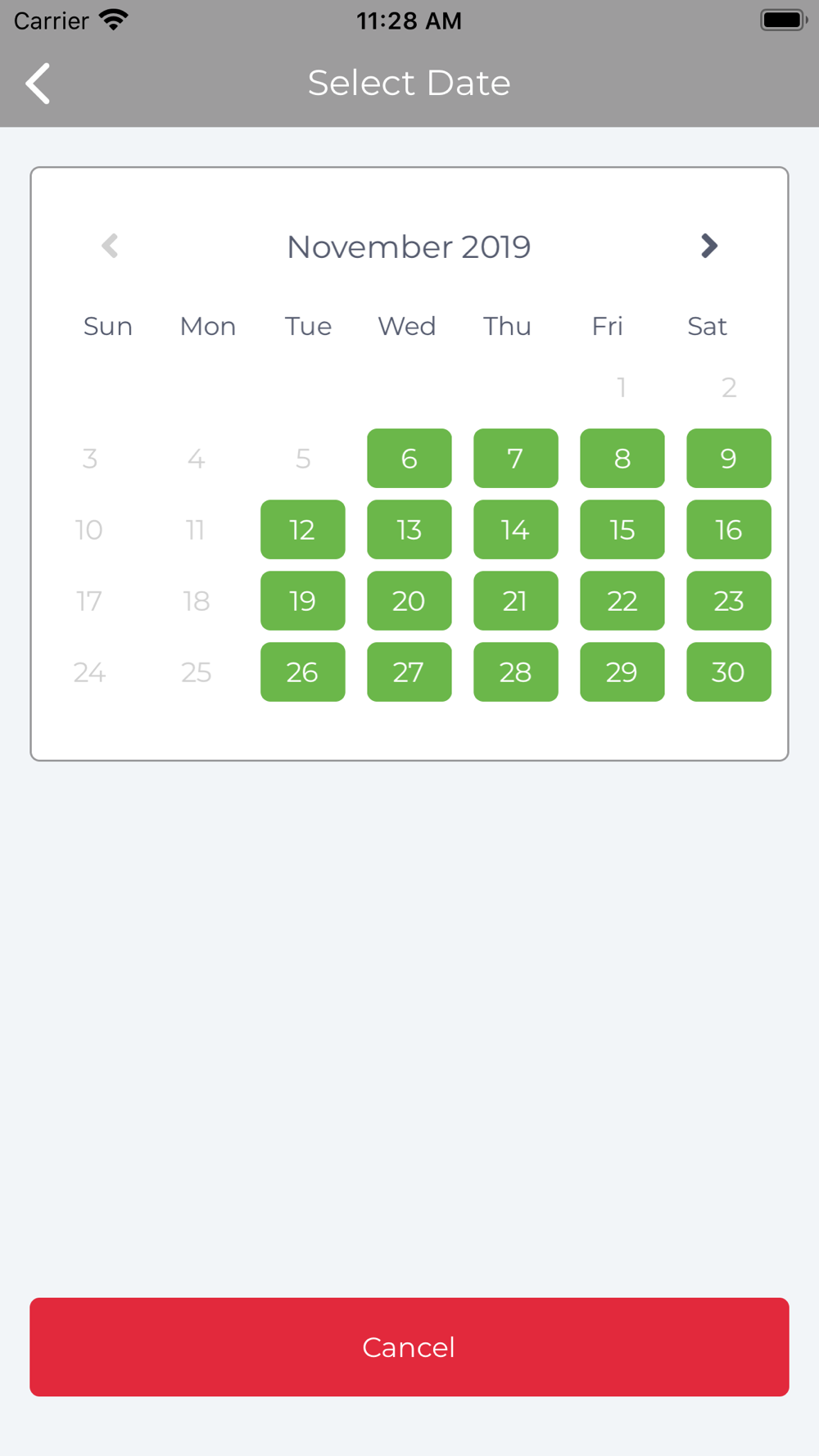
Task: Choose date 26 on the calendar
Action: coord(303,672)
